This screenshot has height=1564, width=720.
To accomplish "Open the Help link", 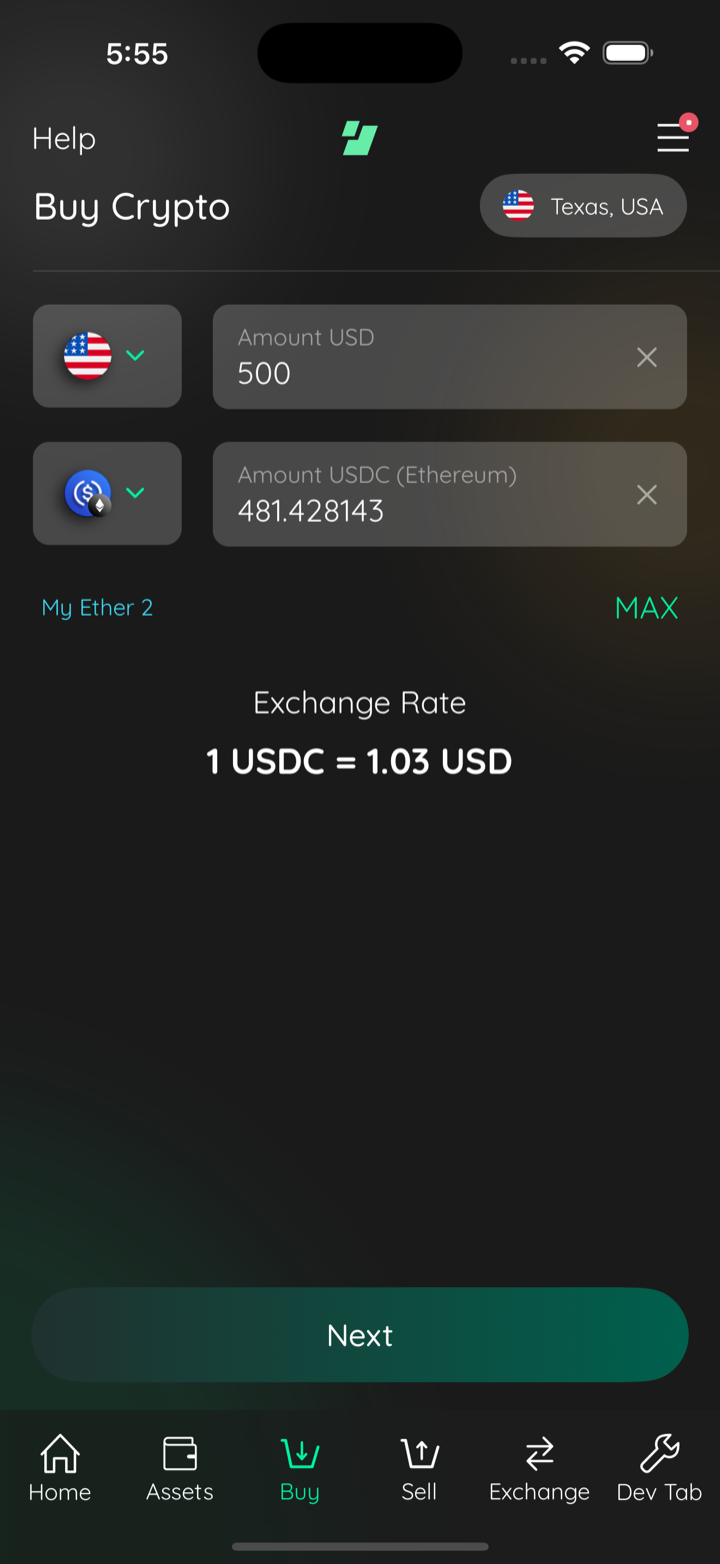I will (64, 138).
